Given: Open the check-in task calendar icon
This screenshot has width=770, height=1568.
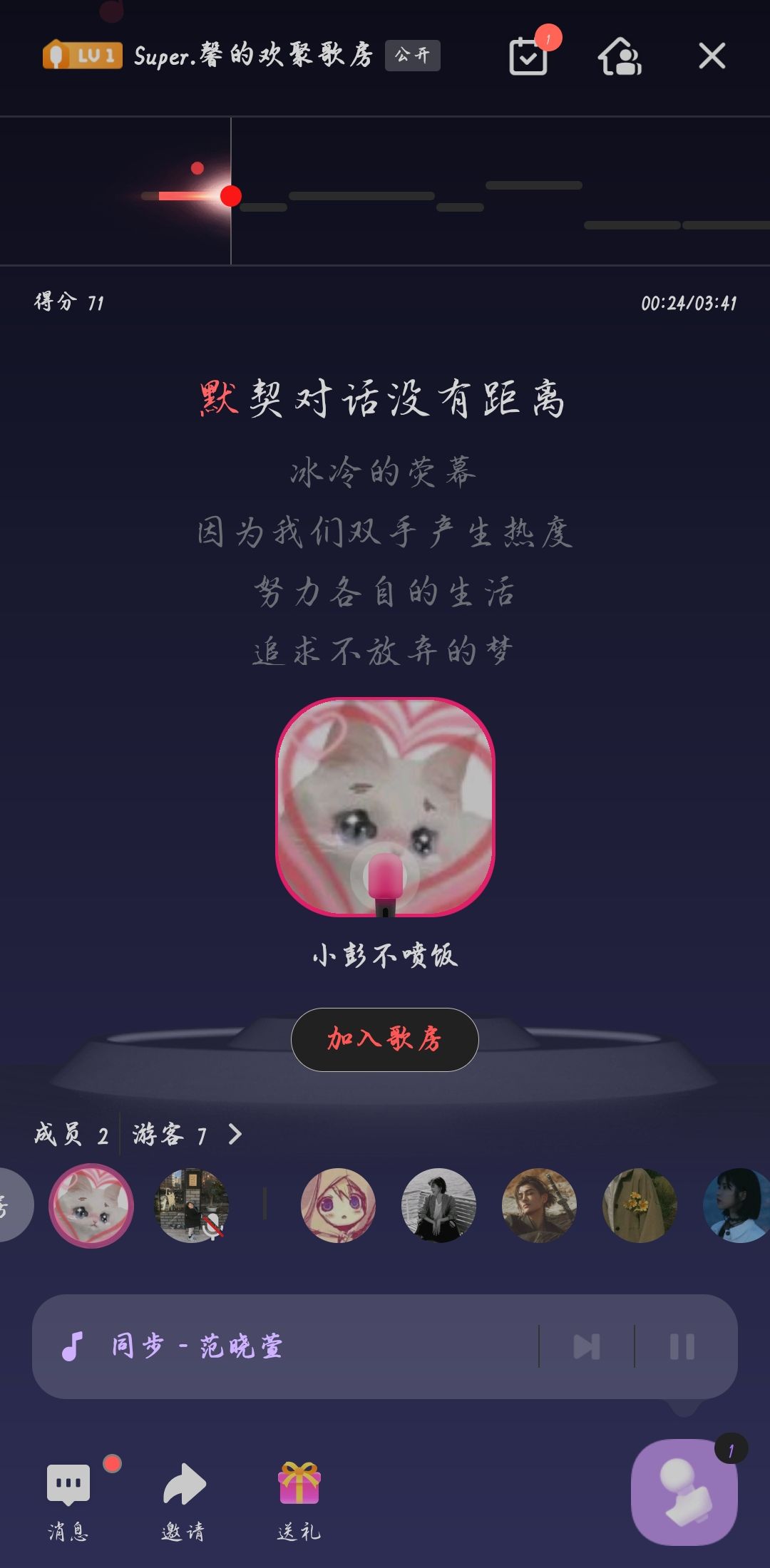Looking at the screenshot, I should coord(529,56).
